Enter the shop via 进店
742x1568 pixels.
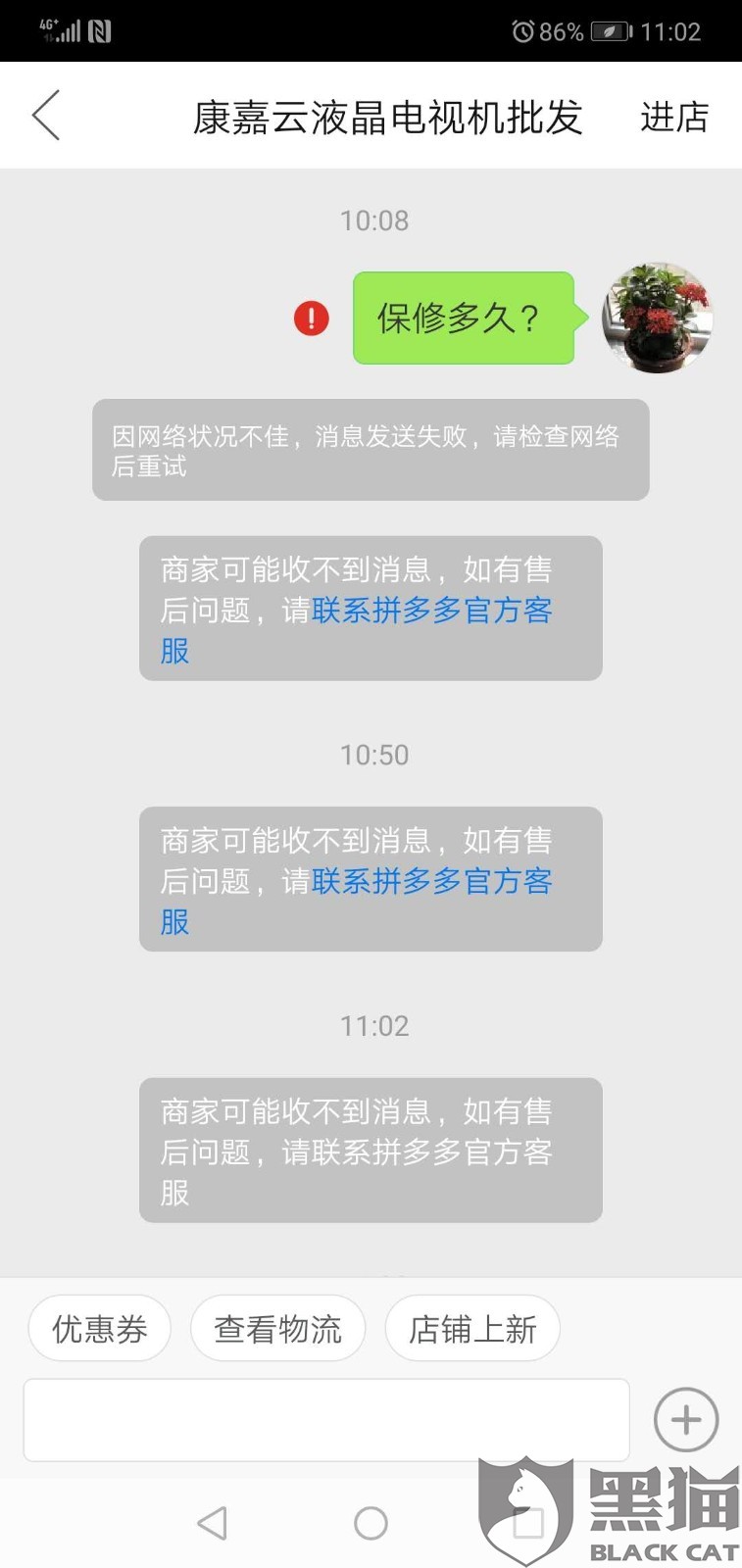[x=674, y=117]
